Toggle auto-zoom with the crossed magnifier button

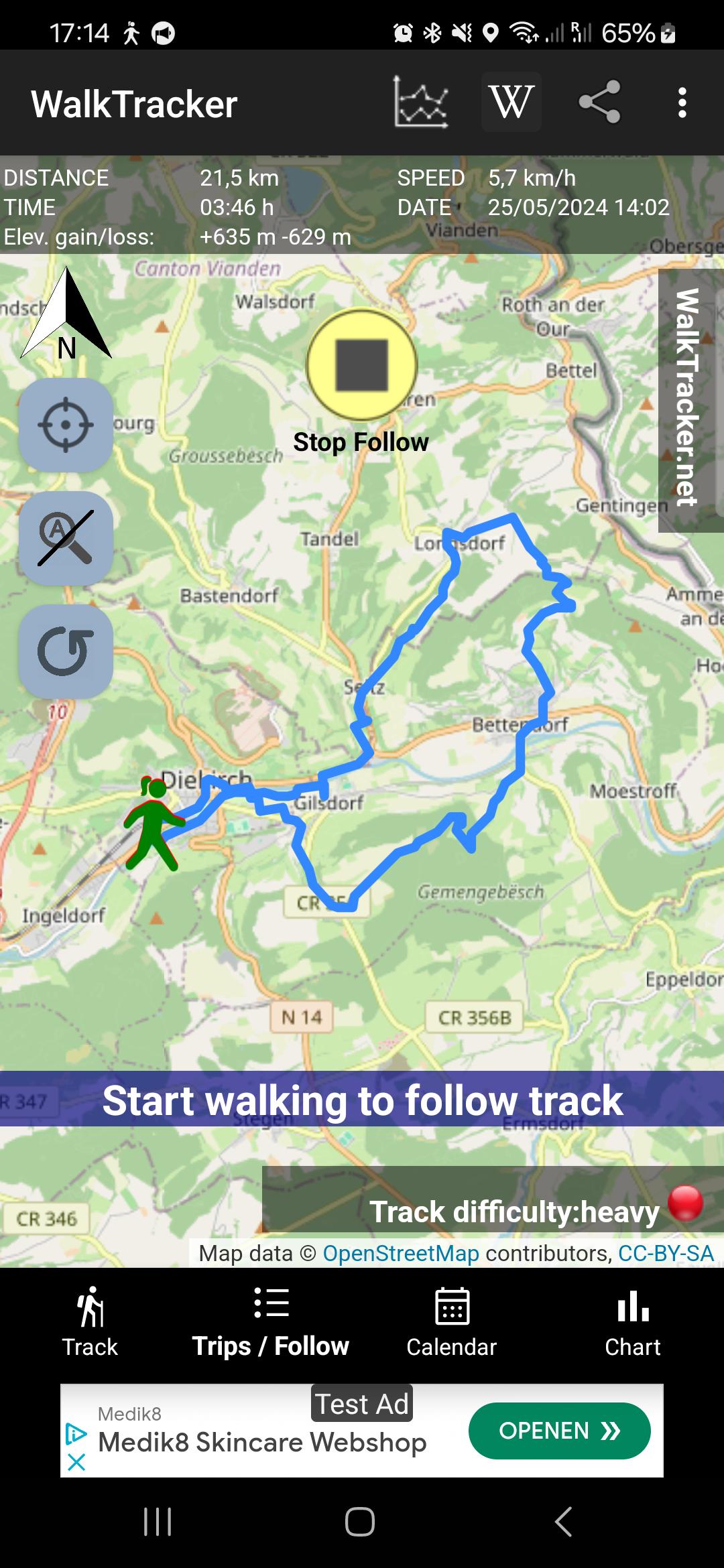[65, 538]
